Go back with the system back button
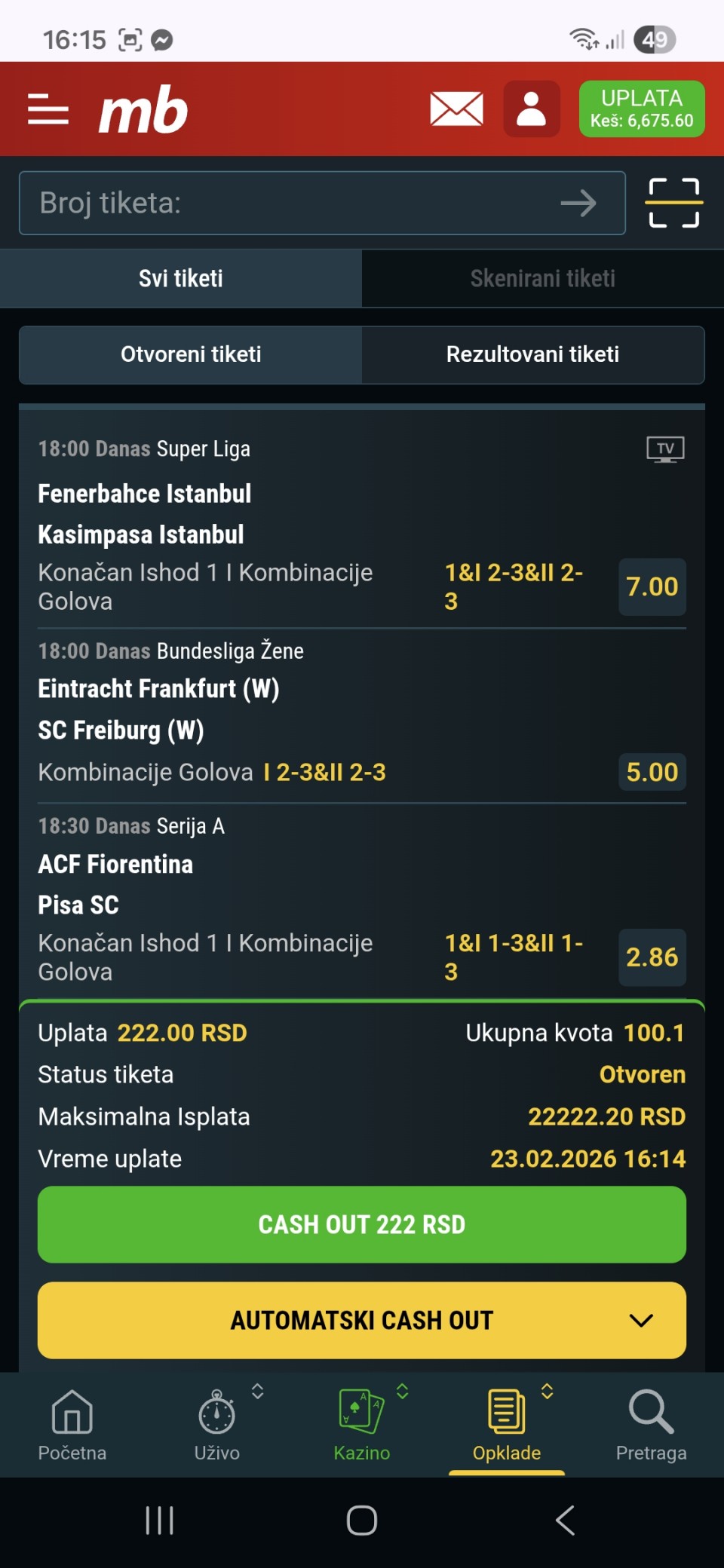 click(x=566, y=1520)
